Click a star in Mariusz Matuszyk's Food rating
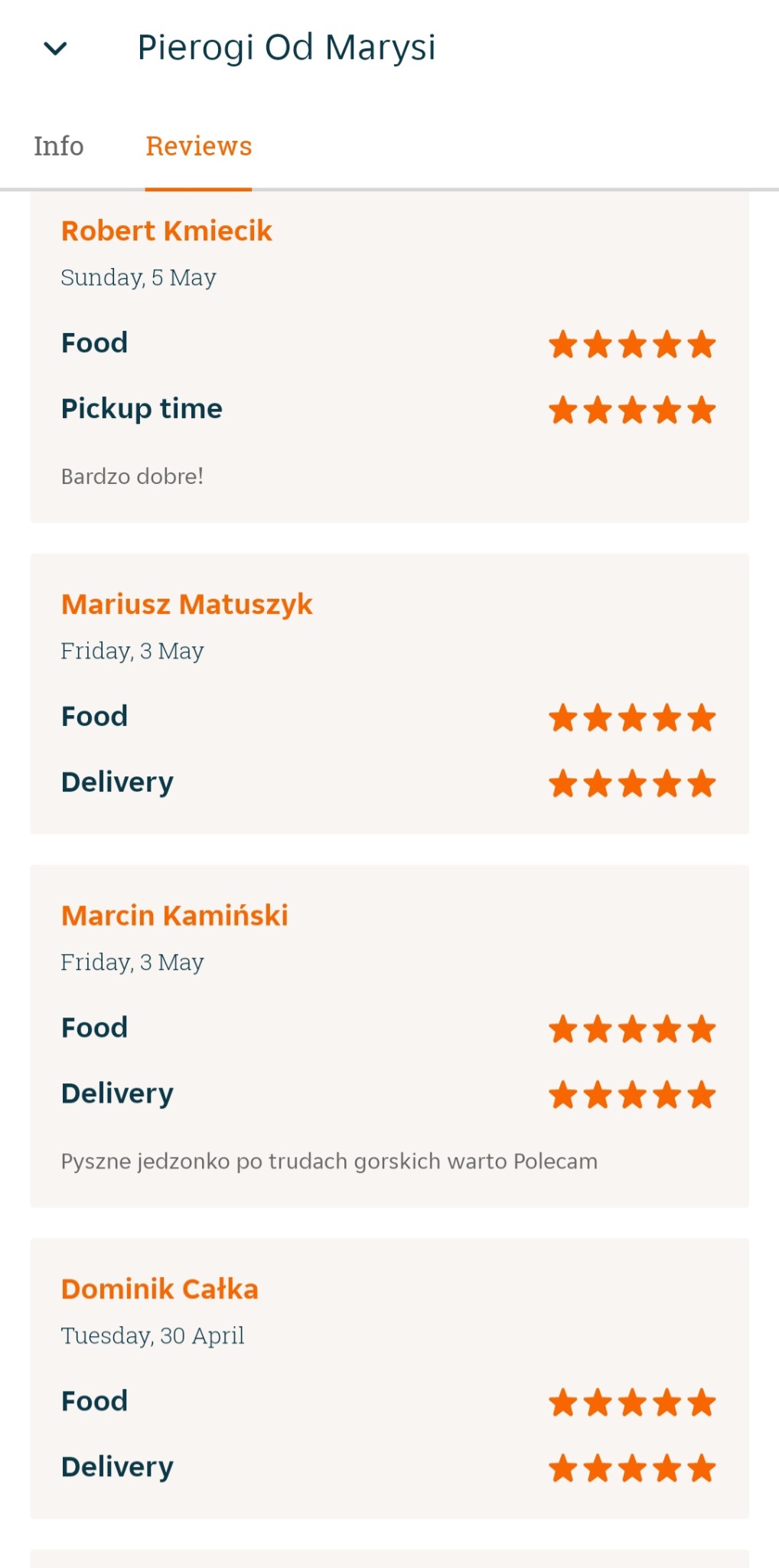779x1568 pixels. coord(631,717)
